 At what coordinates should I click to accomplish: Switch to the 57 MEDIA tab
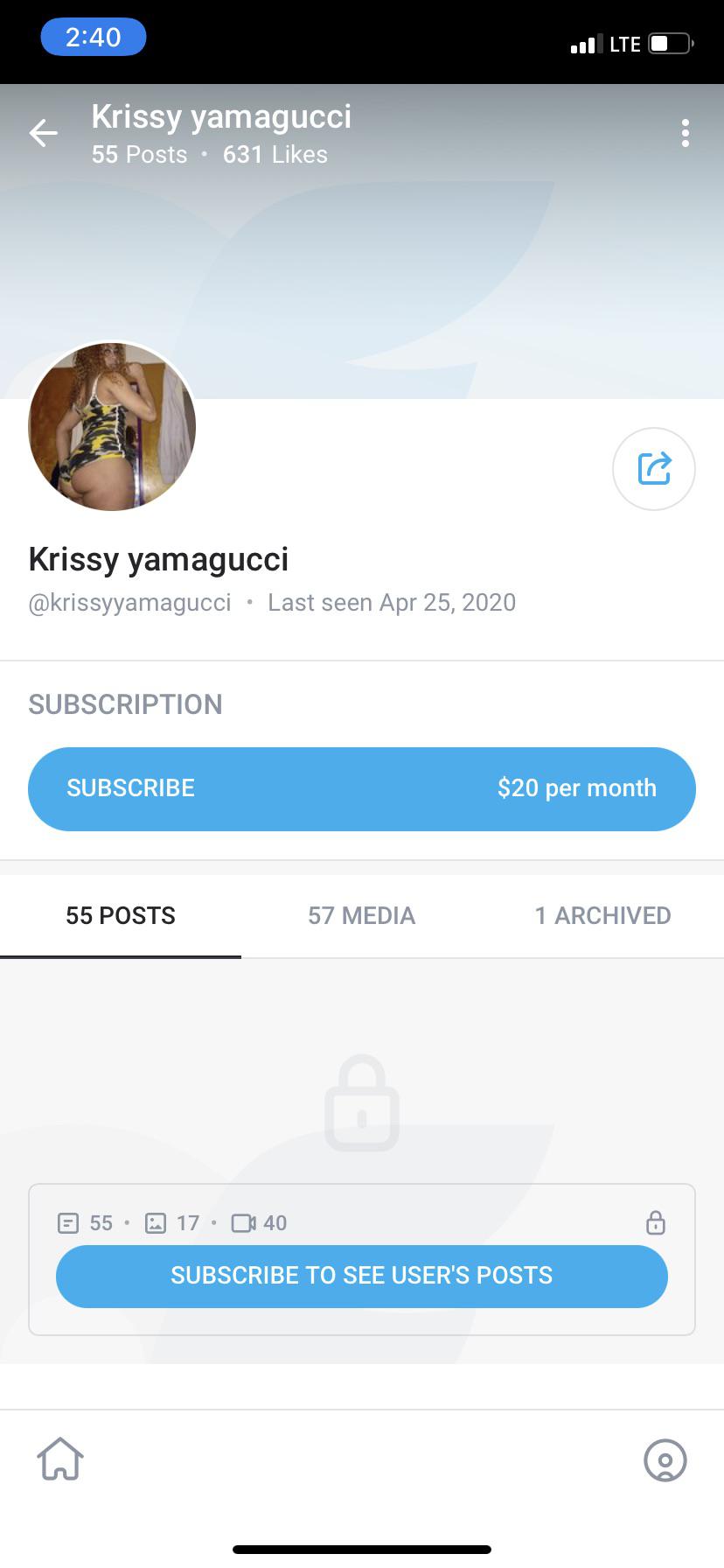pyautogui.click(x=360, y=915)
